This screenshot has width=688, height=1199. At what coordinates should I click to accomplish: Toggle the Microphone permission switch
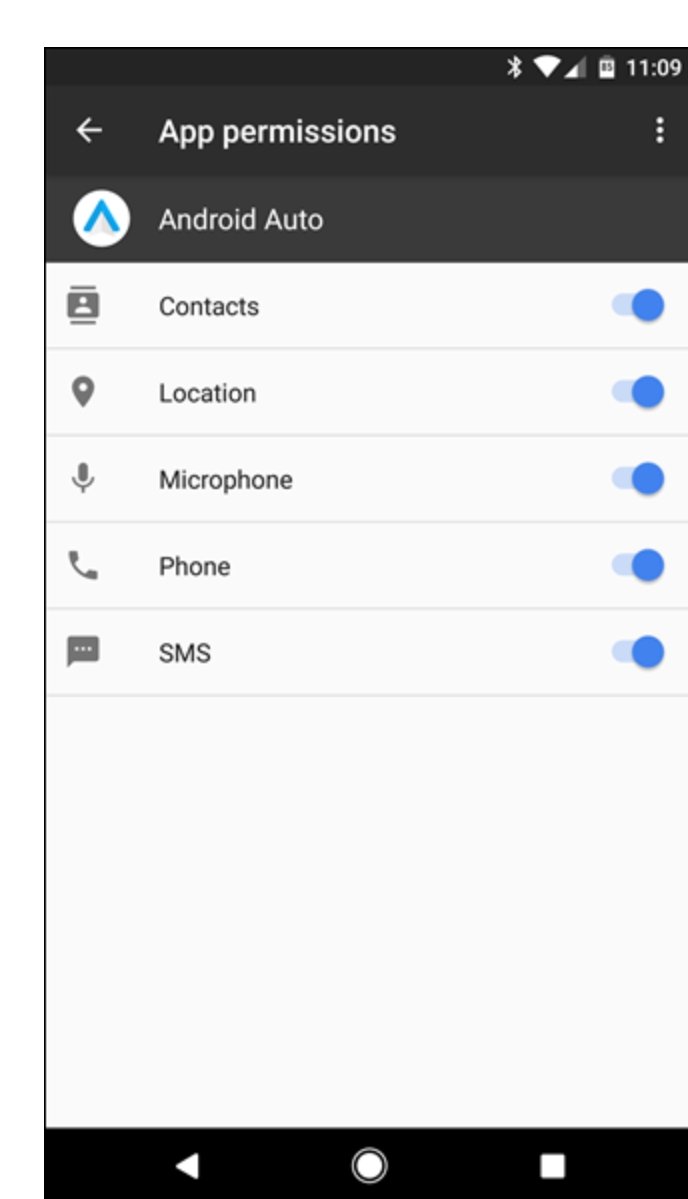(x=639, y=479)
